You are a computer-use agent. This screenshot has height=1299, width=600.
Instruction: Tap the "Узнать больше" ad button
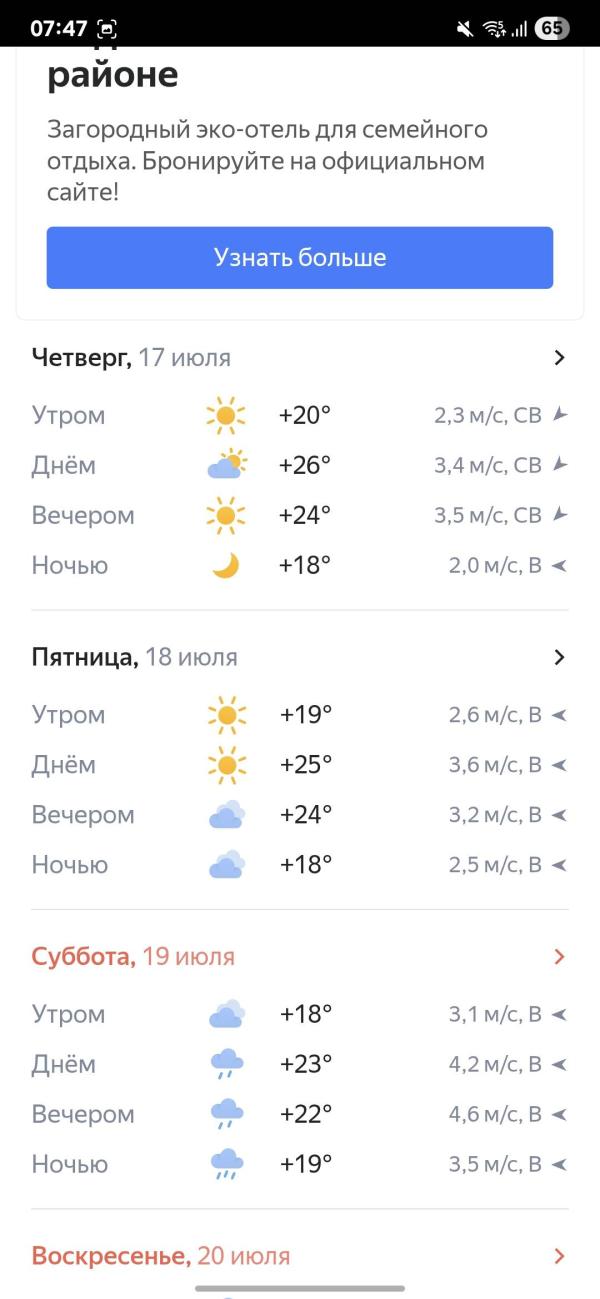tap(299, 258)
